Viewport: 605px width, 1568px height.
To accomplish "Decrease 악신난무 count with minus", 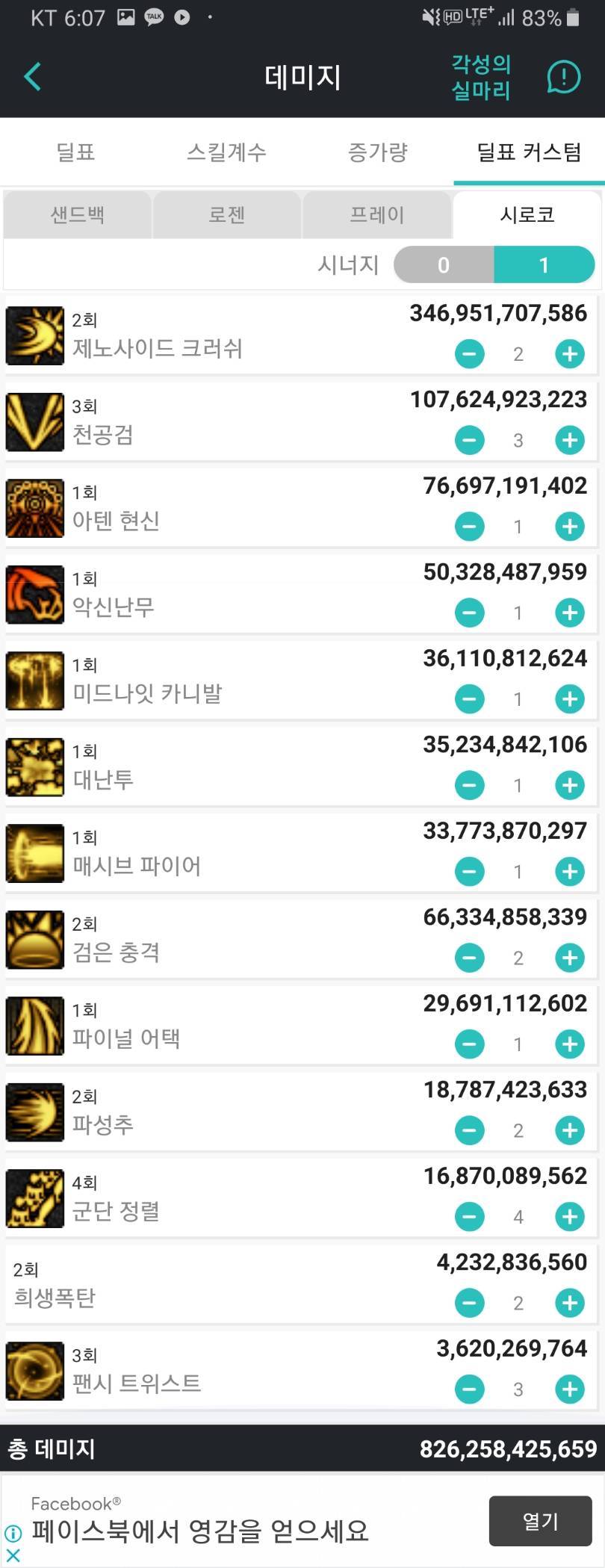I will 469,613.
